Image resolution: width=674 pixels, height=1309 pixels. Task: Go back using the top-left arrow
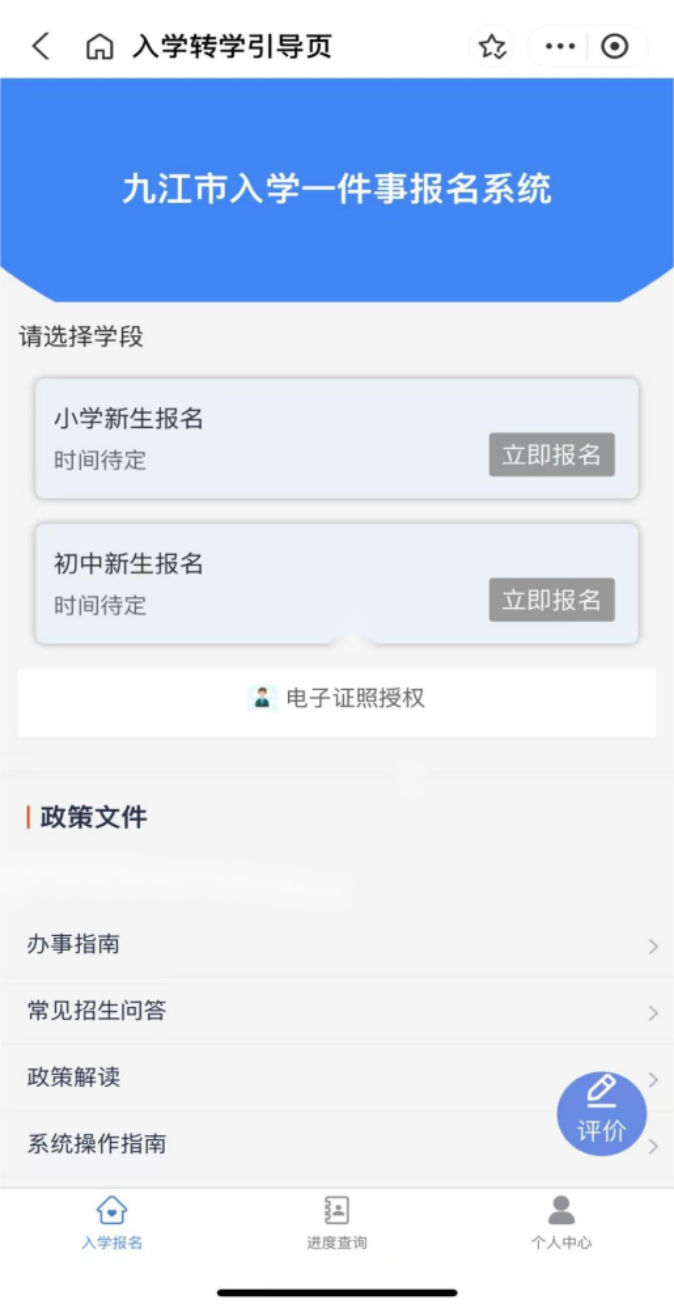(41, 46)
